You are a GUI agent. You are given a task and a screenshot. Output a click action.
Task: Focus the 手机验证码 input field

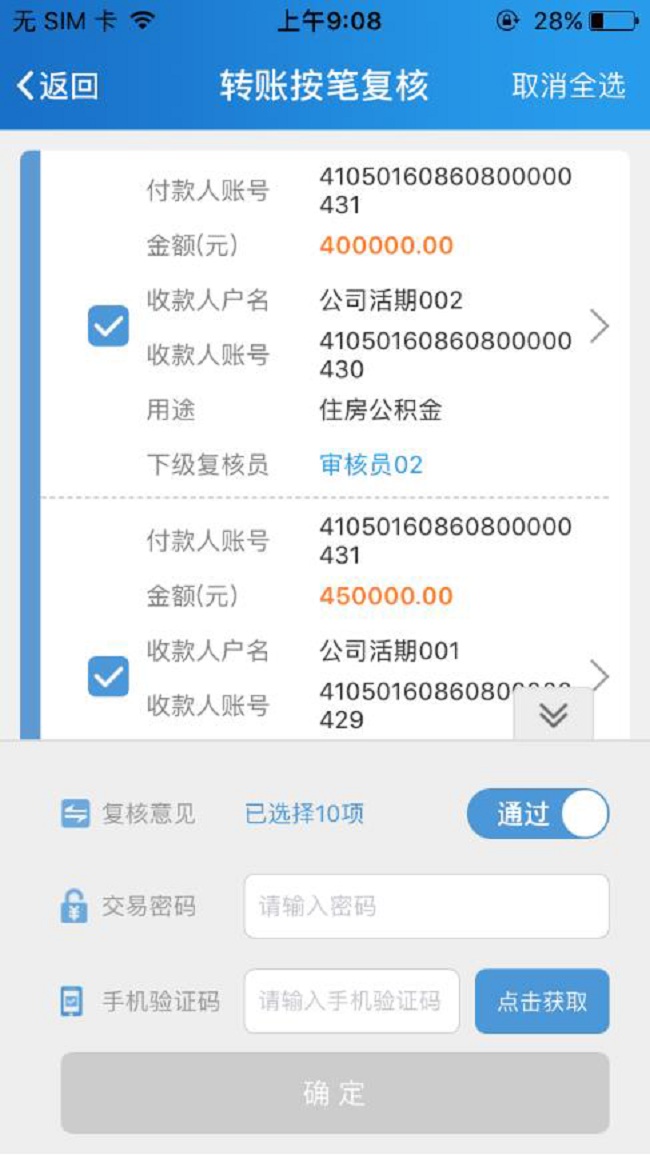tap(351, 1001)
